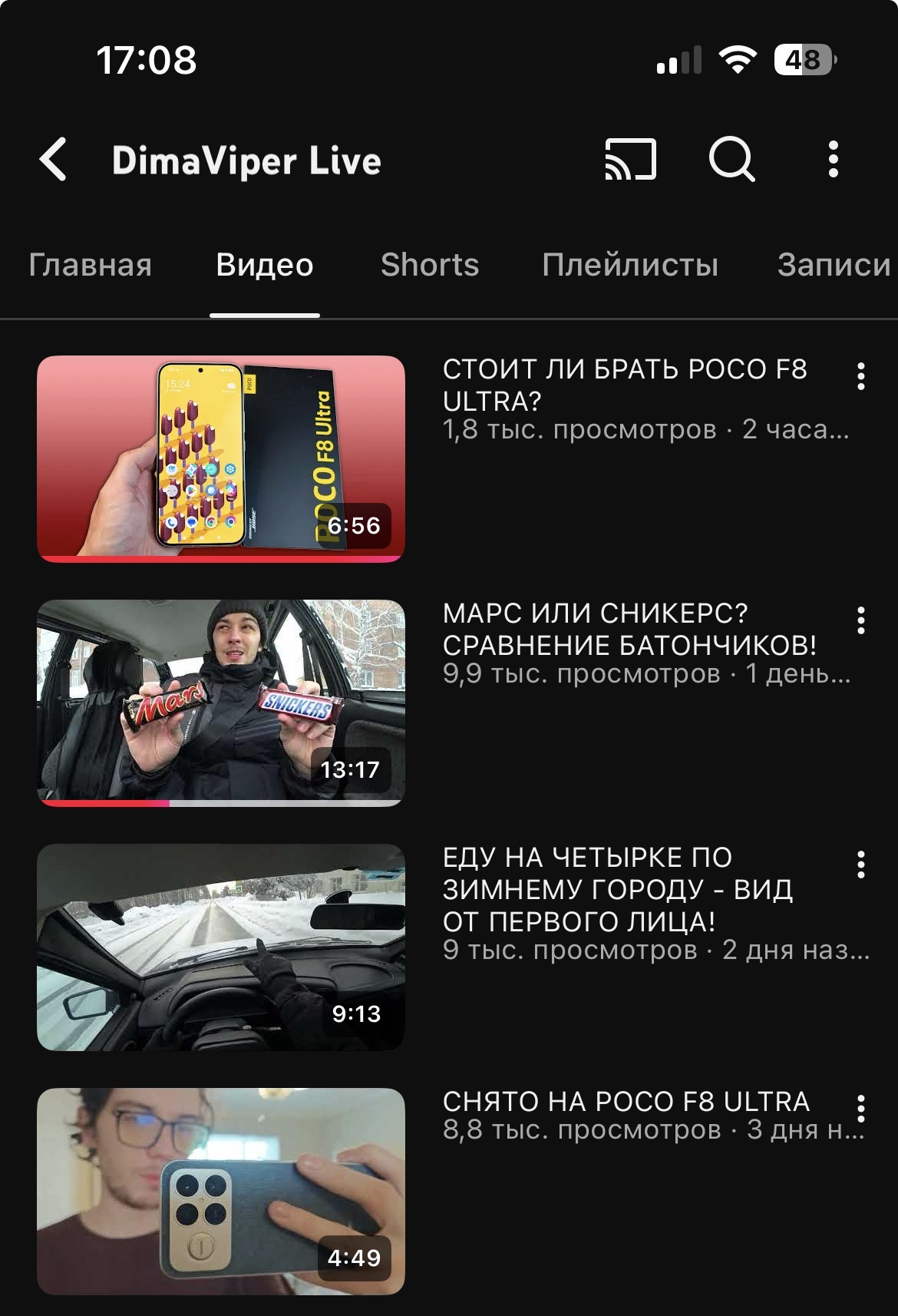Play the СНЯТО НА POCO F8 ULTRA video

(221, 1191)
